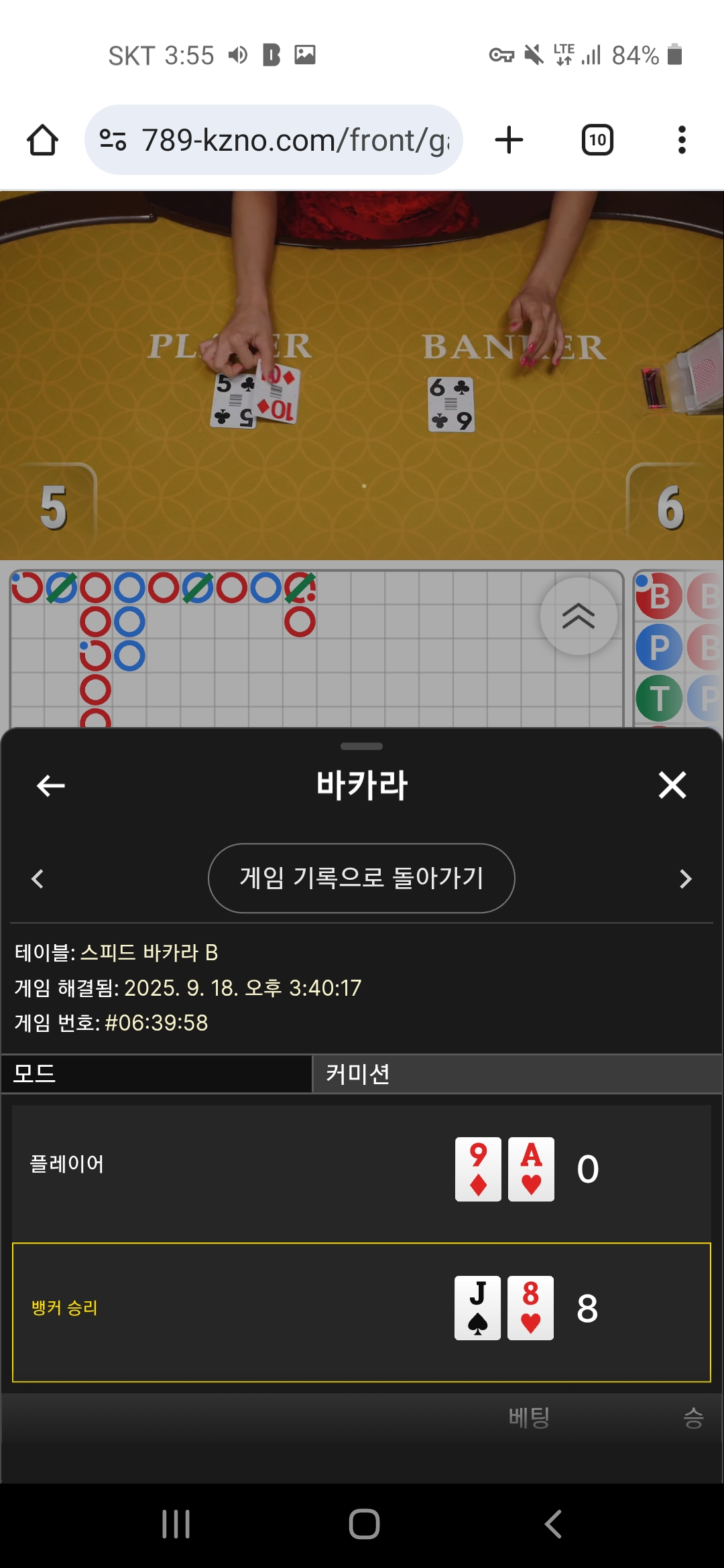Go to the browser home page
724x1568 pixels.
tap(42, 140)
